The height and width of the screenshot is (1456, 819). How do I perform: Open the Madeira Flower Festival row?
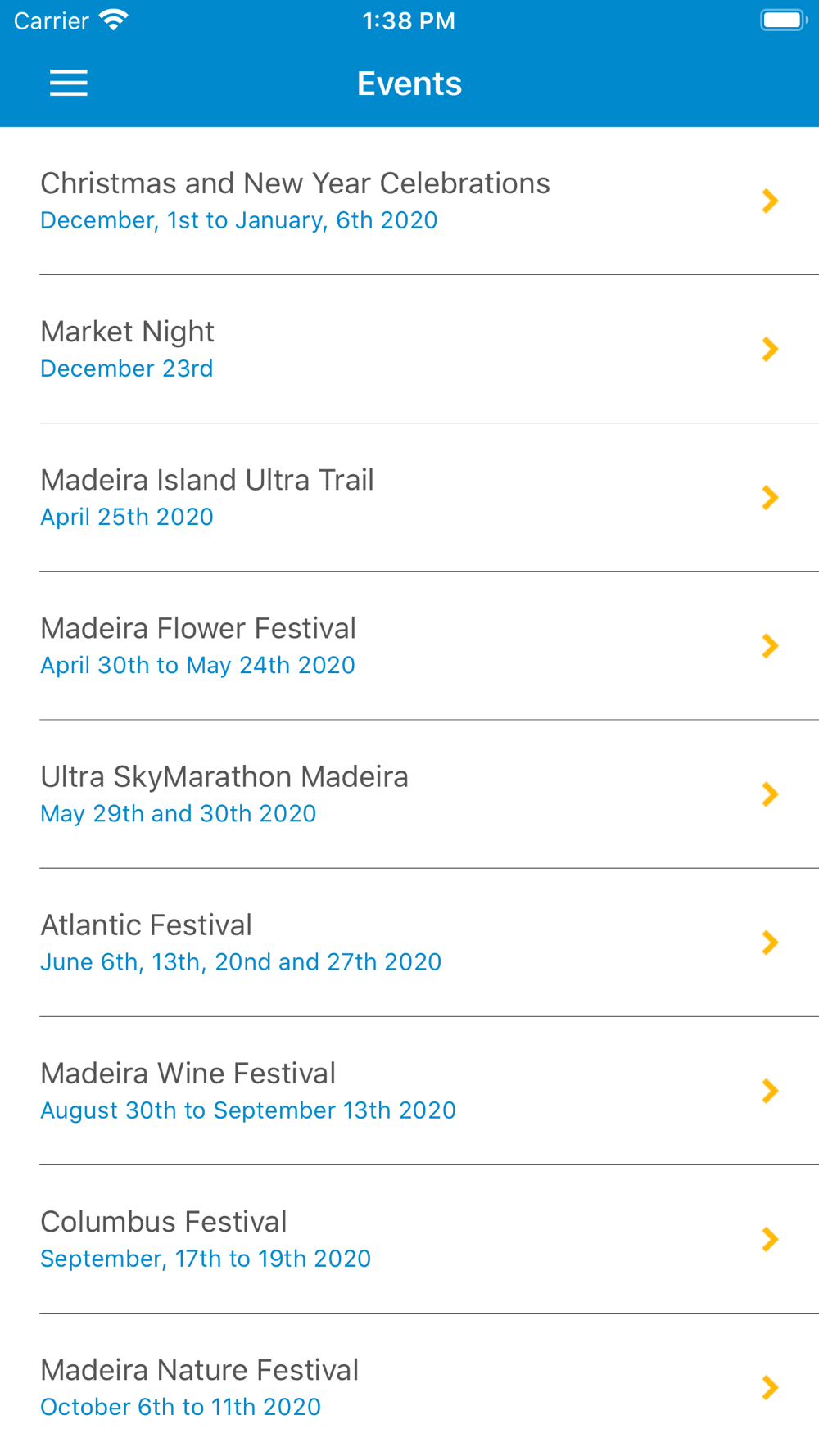(409, 645)
